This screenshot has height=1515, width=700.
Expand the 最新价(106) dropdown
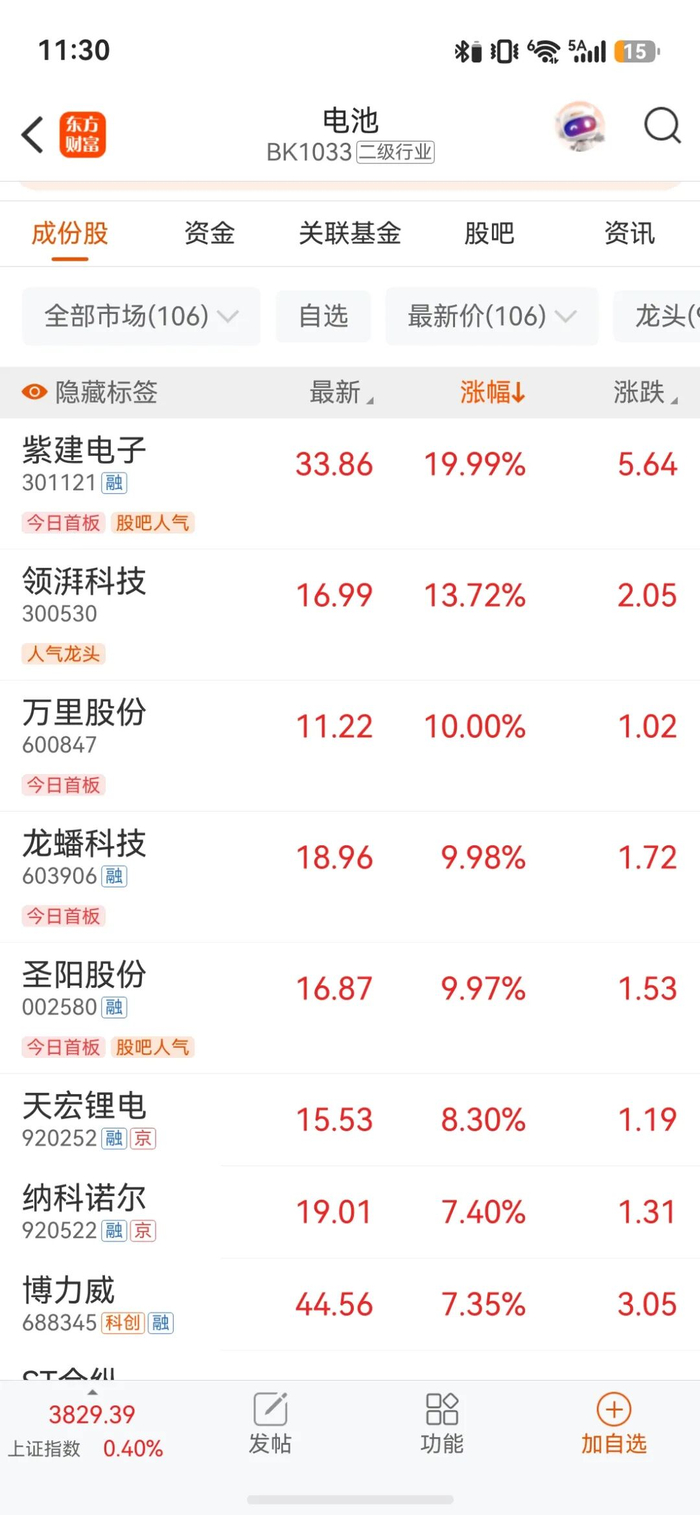point(492,317)
